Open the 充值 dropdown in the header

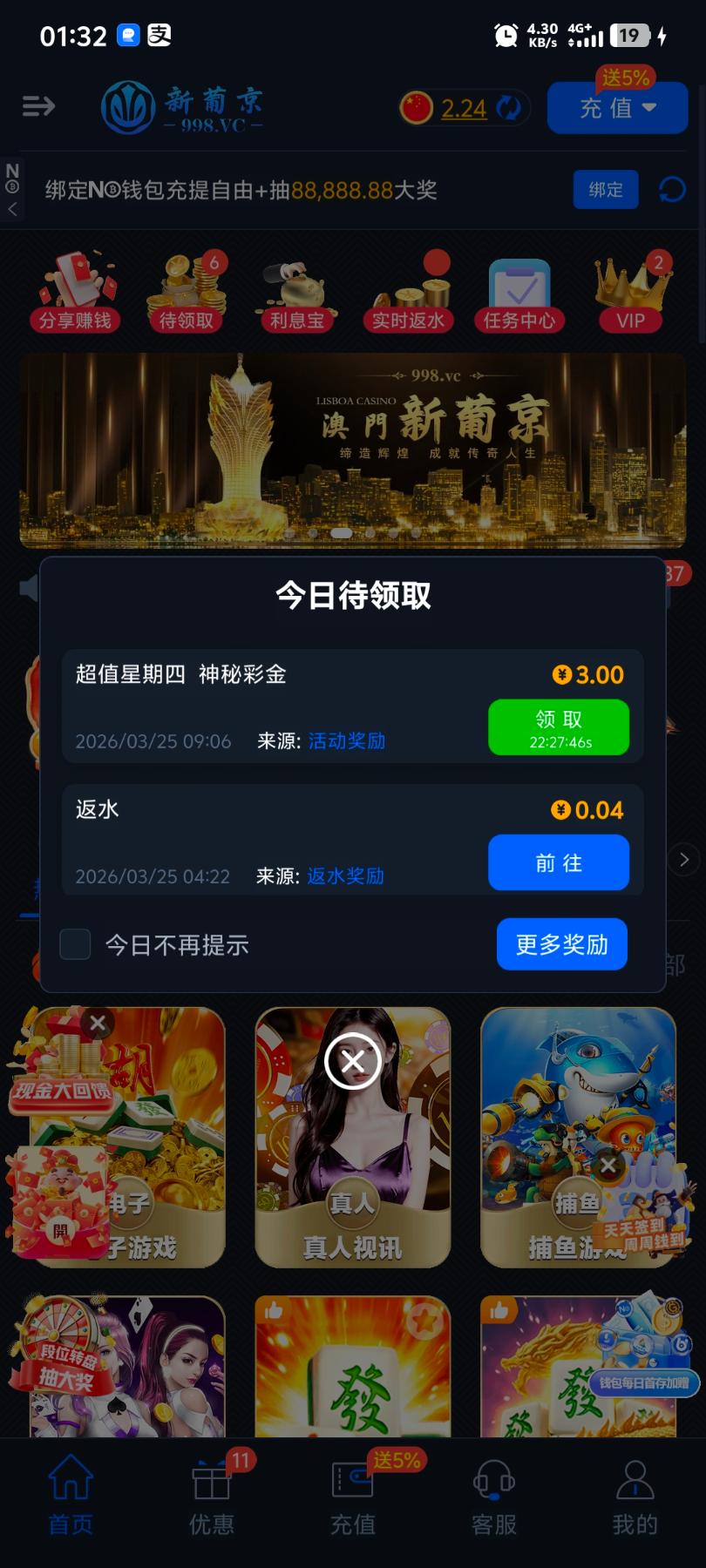pyautogui.click(x=617, y=108)
